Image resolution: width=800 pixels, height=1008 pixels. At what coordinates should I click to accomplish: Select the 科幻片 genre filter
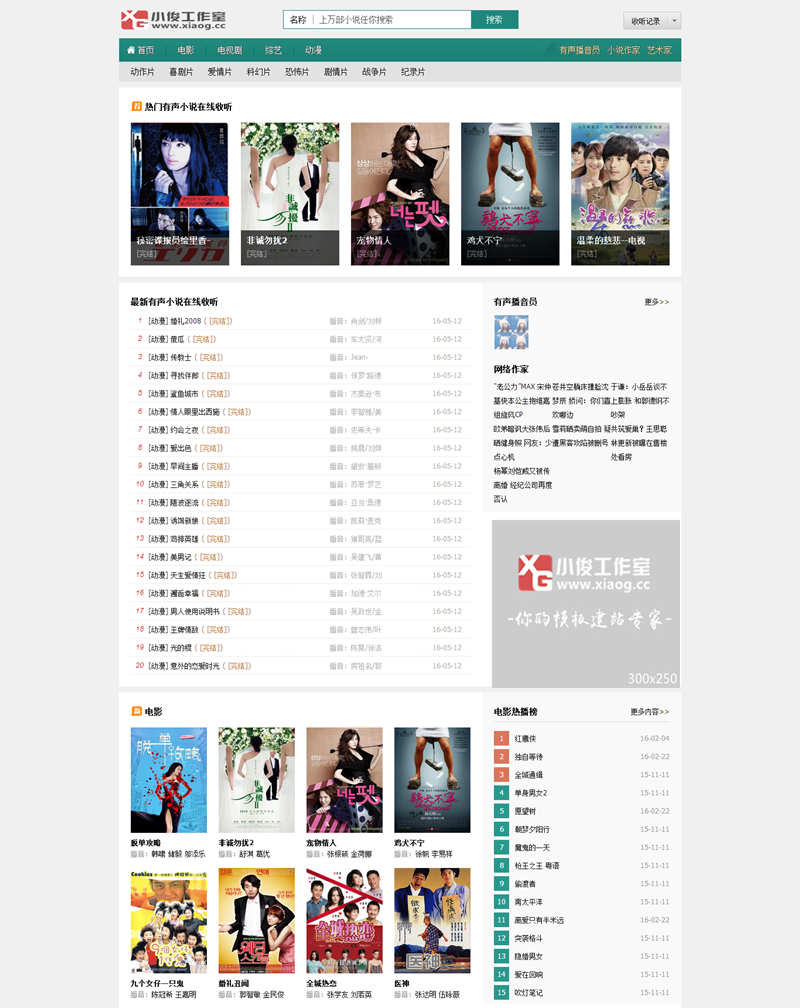pyautogui.click(x=258, y=72)
